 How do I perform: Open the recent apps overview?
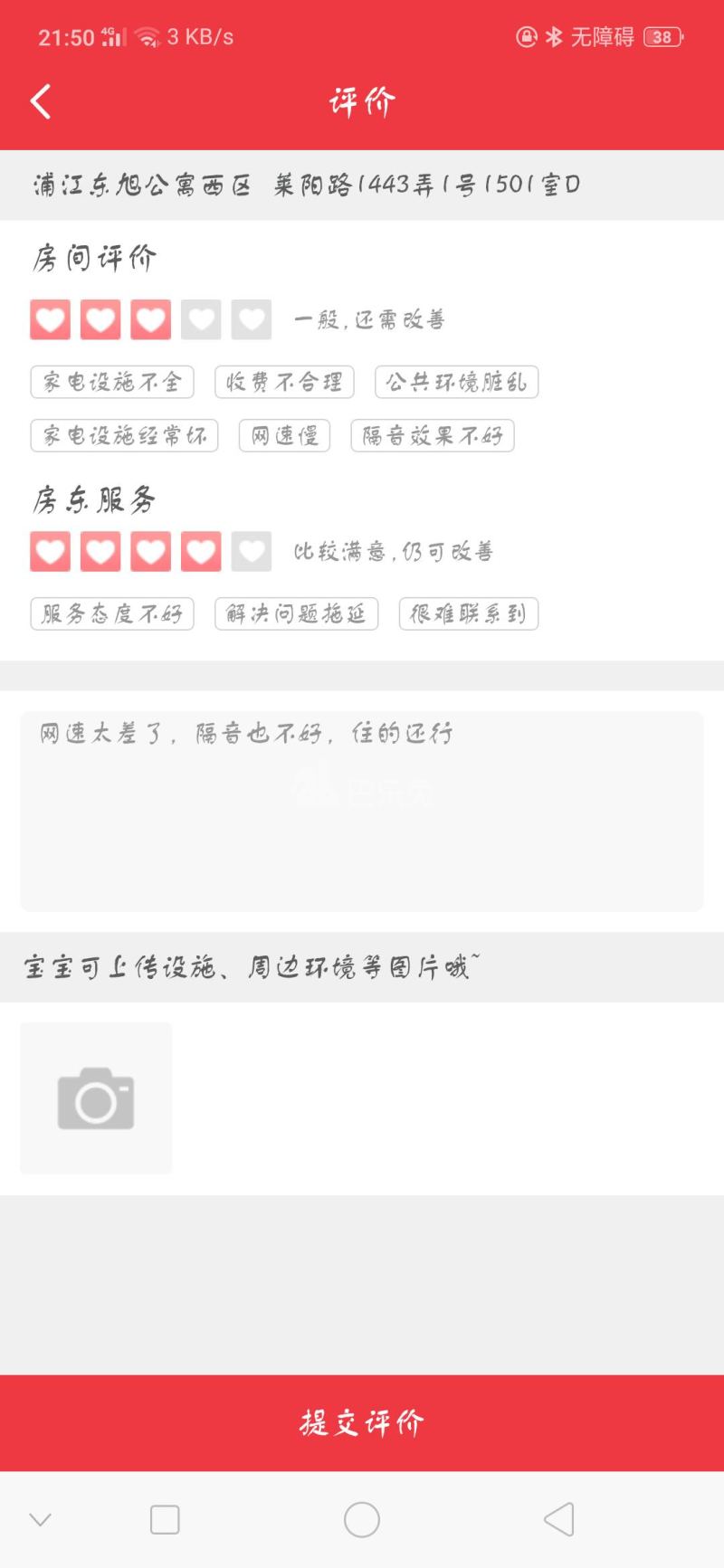165,1519
